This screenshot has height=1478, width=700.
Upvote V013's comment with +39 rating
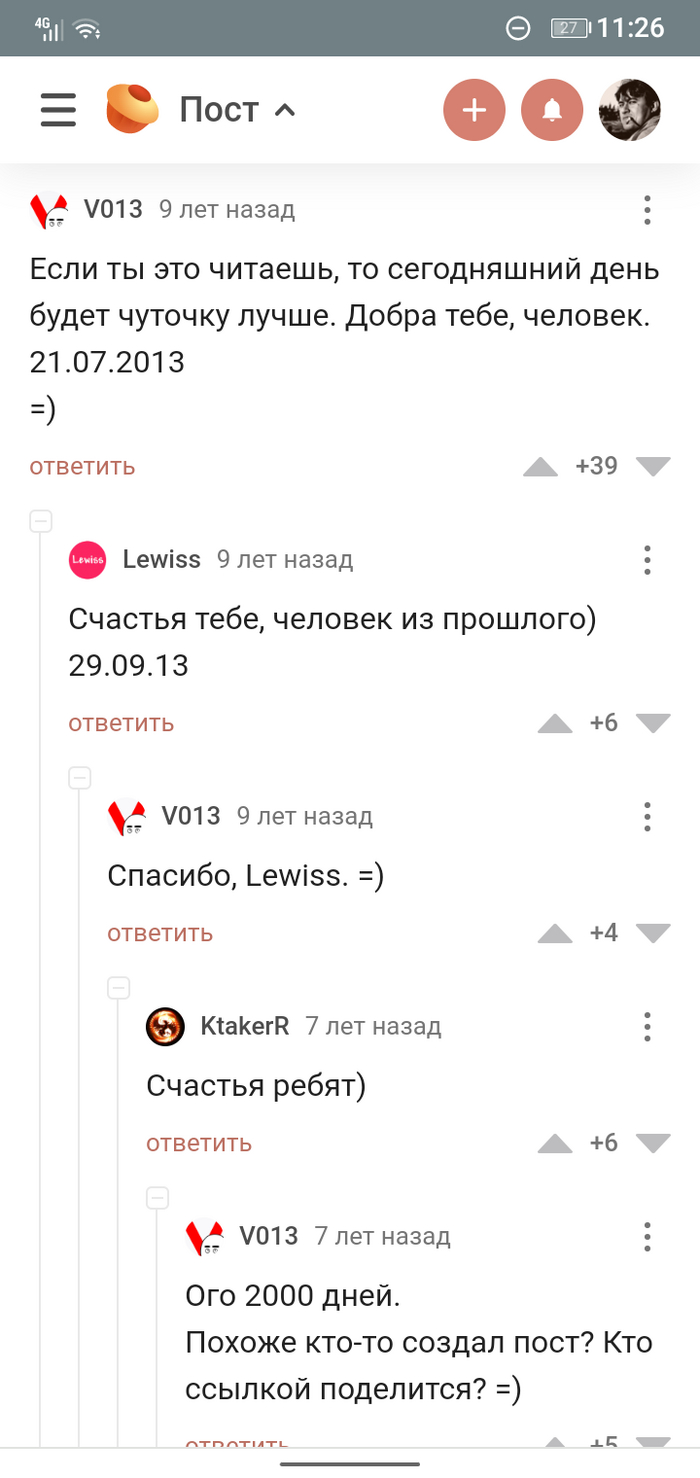540,466
